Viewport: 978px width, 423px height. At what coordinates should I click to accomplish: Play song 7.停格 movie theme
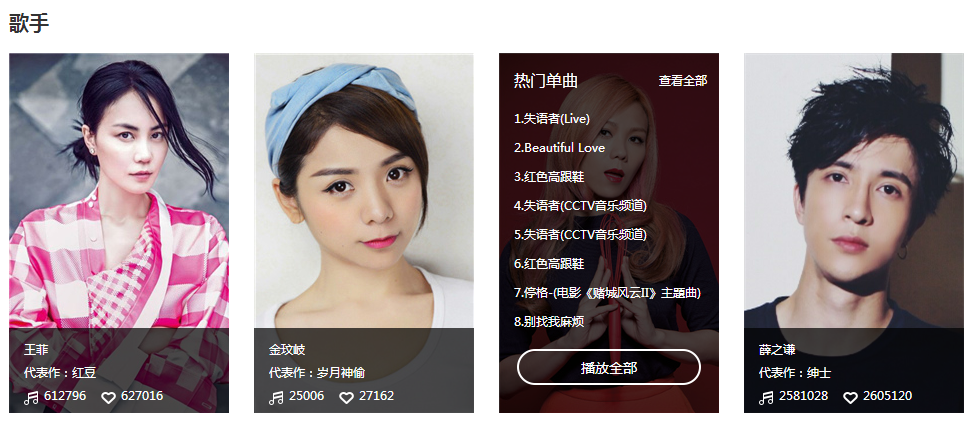click(607, 293)
